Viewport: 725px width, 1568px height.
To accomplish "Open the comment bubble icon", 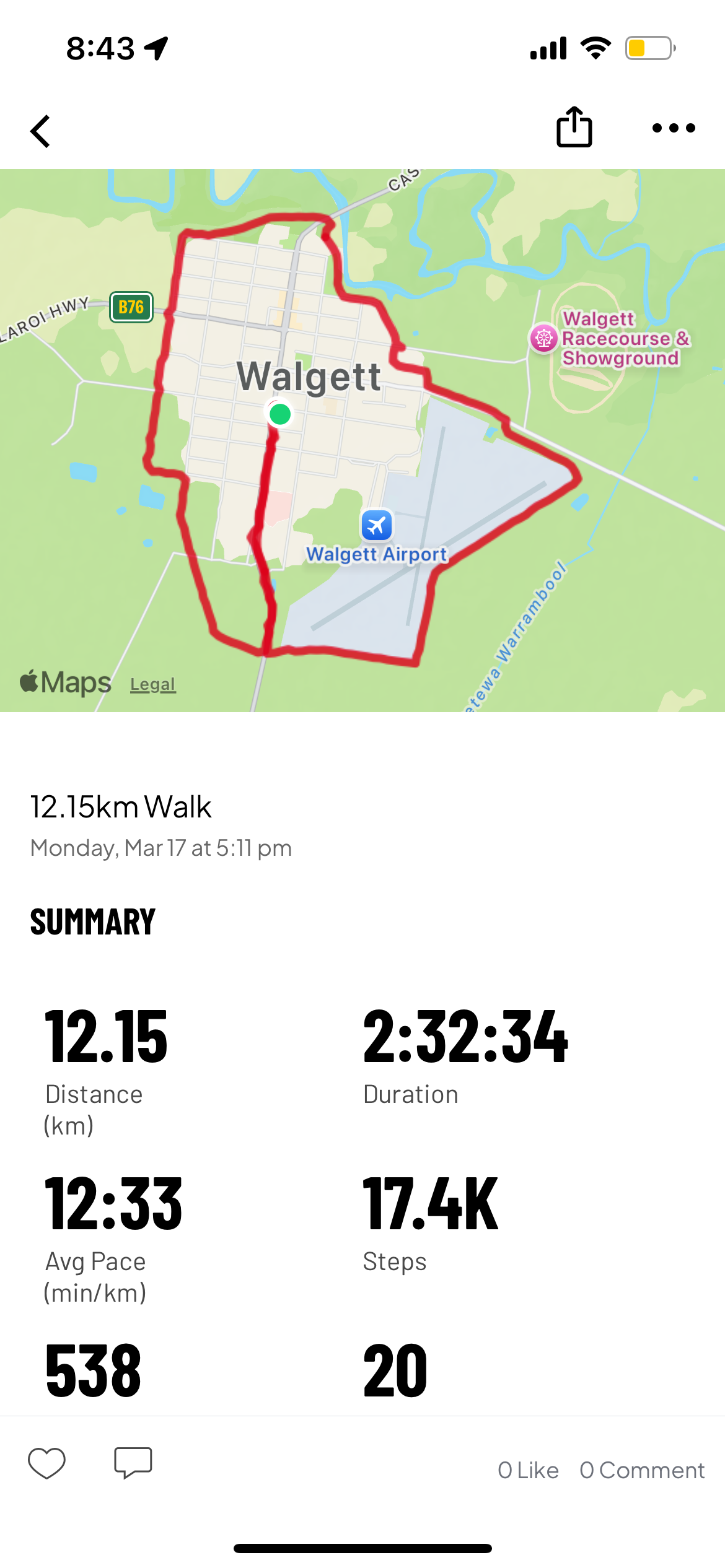I will coord(133,1463).
